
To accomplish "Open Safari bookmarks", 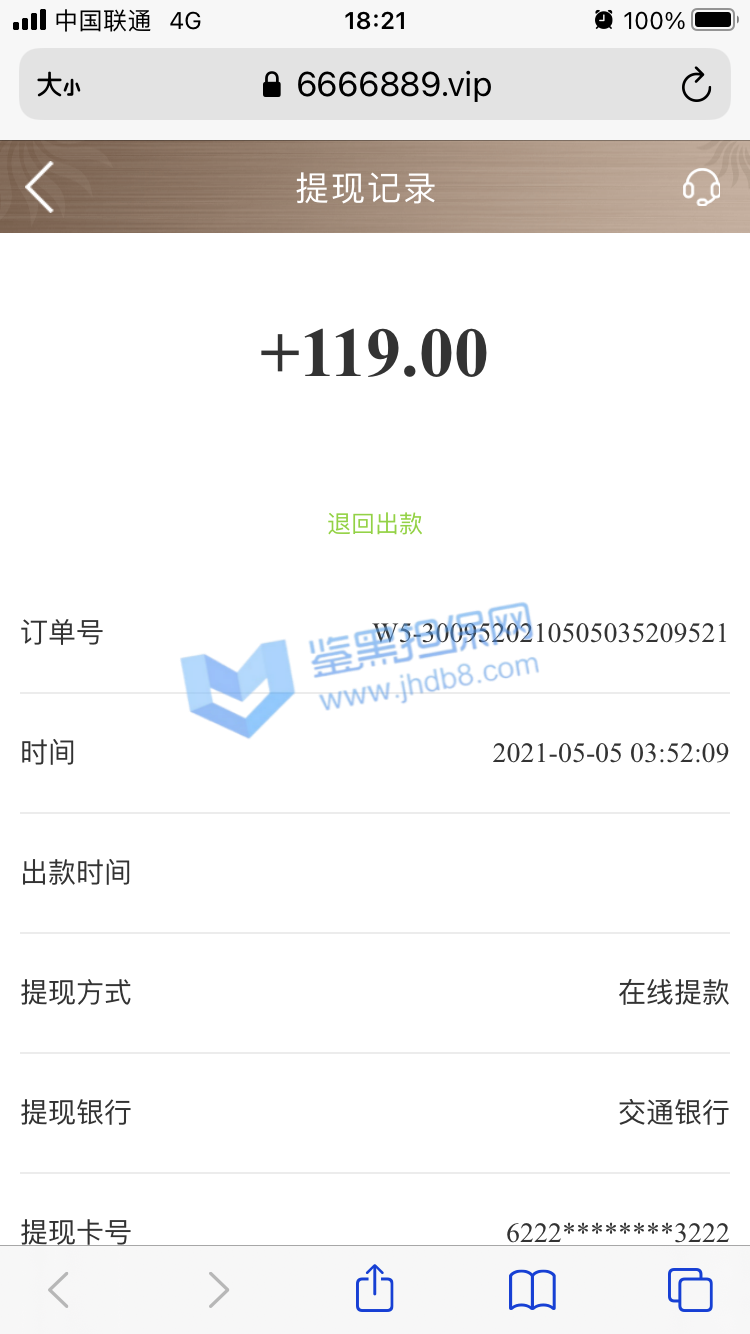I will [532, 1290].
